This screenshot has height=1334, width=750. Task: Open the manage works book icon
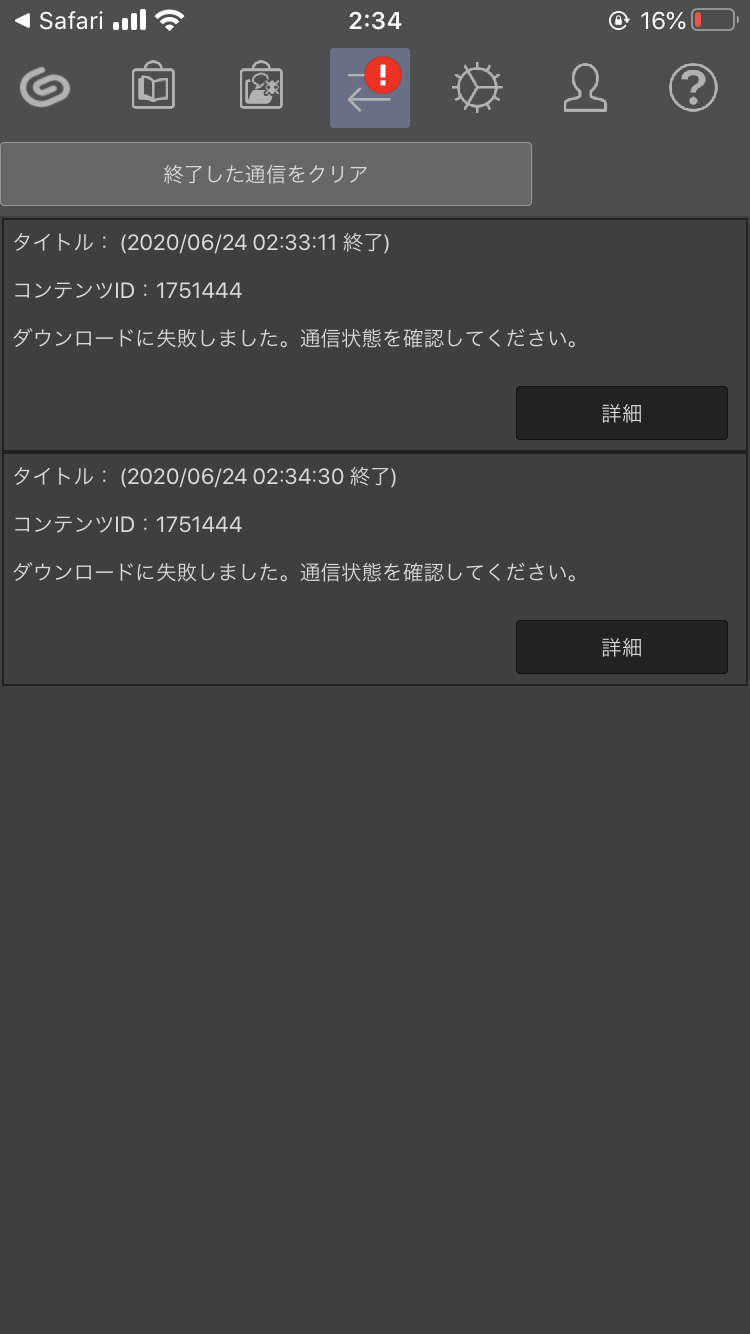tap(153, 88)
